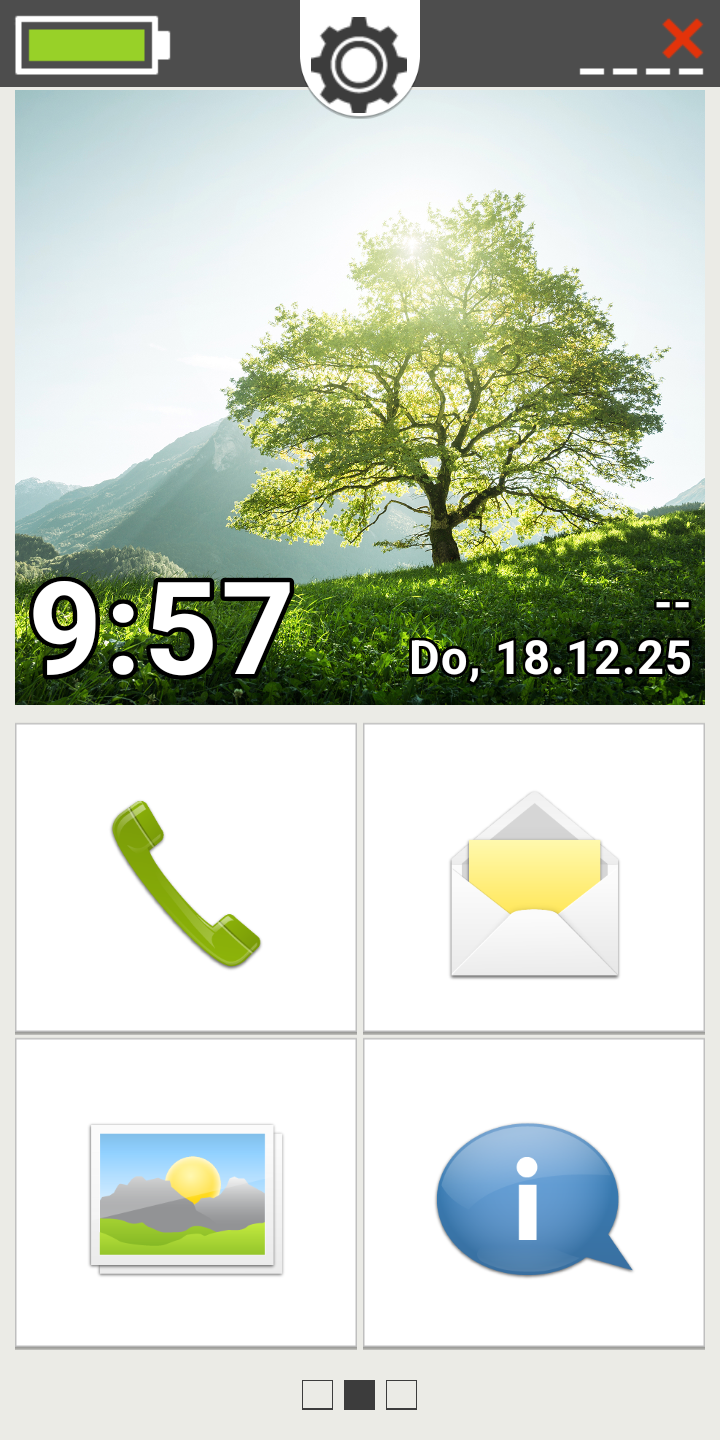Tap the date Do, 18.12.25
The image size is (720, 1440).
550,658
